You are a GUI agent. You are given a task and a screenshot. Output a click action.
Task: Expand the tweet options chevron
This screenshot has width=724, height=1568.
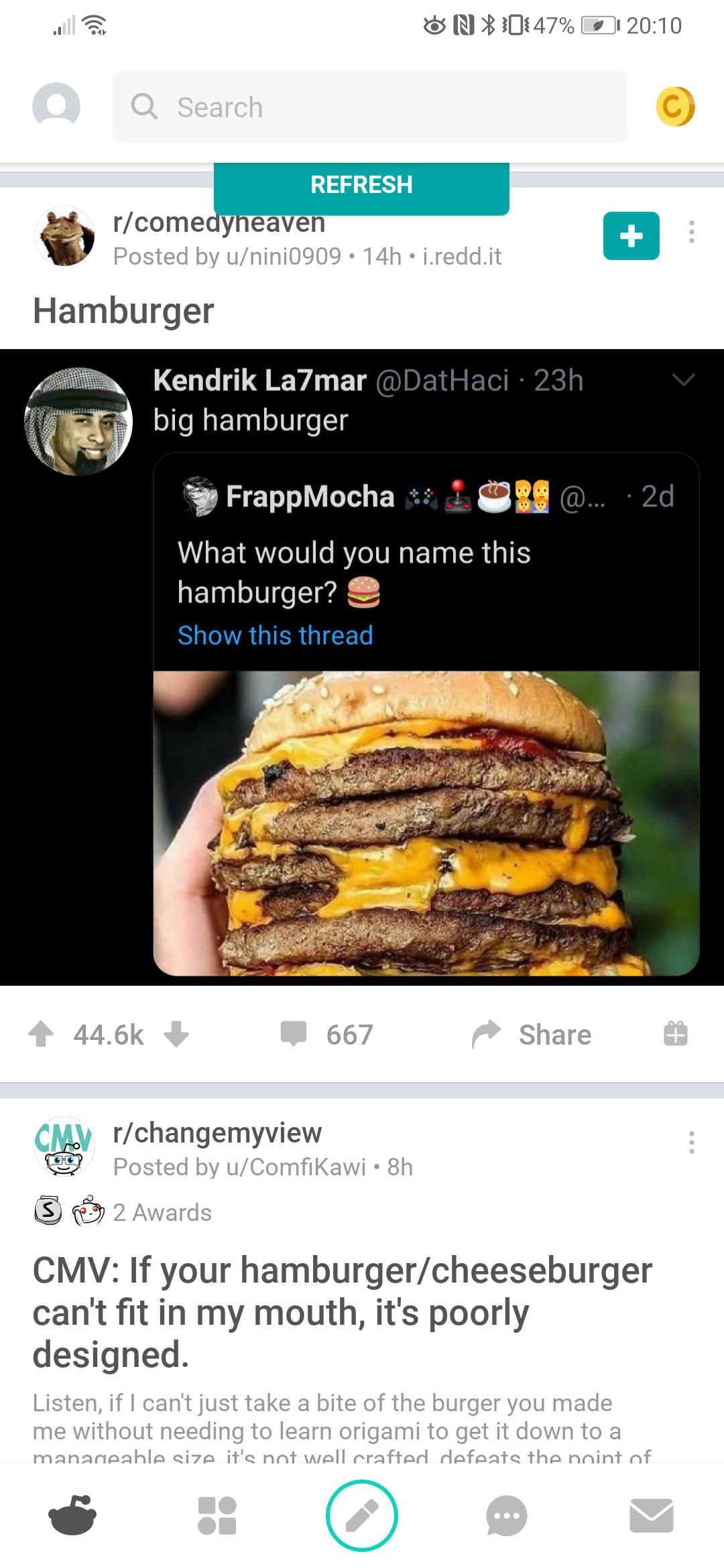684,381
